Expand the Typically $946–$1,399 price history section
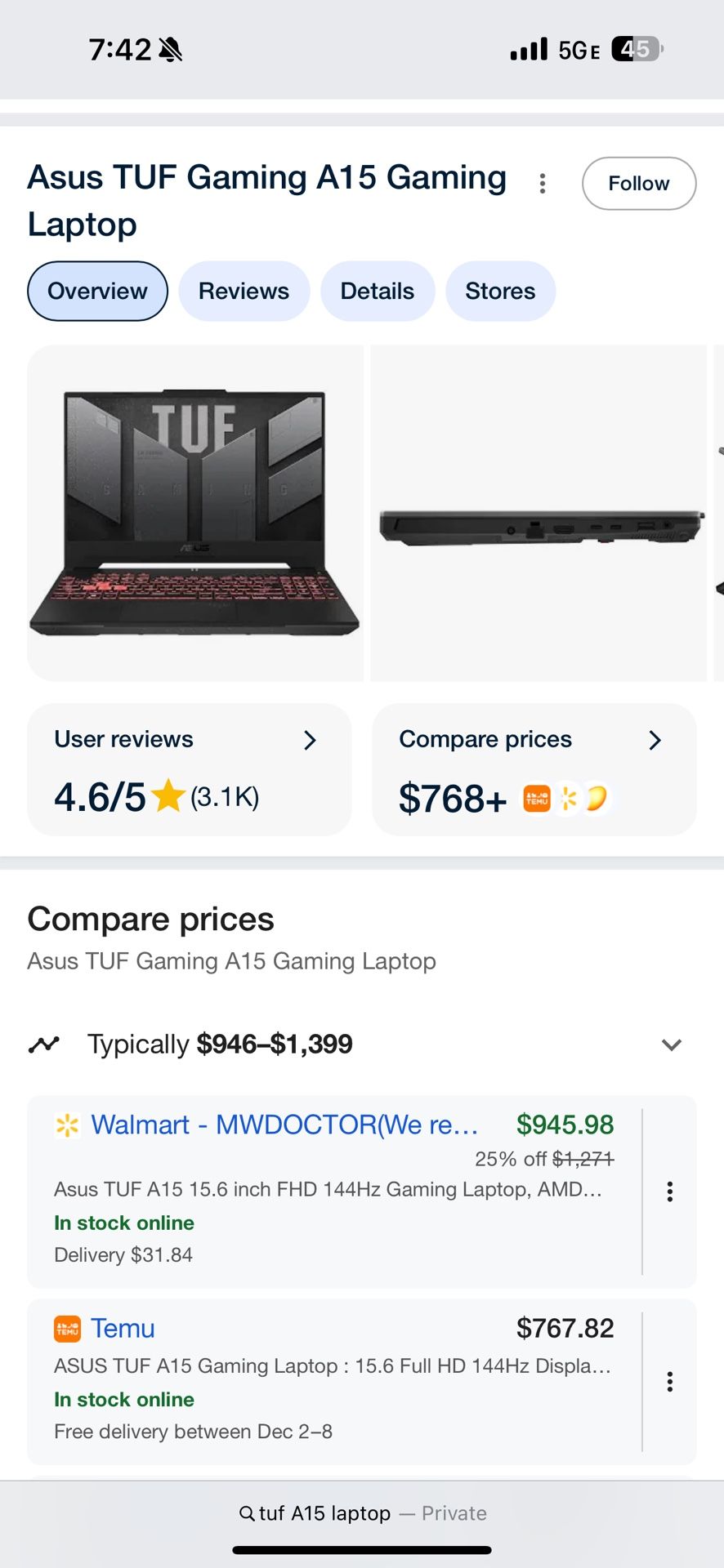 672,1045
